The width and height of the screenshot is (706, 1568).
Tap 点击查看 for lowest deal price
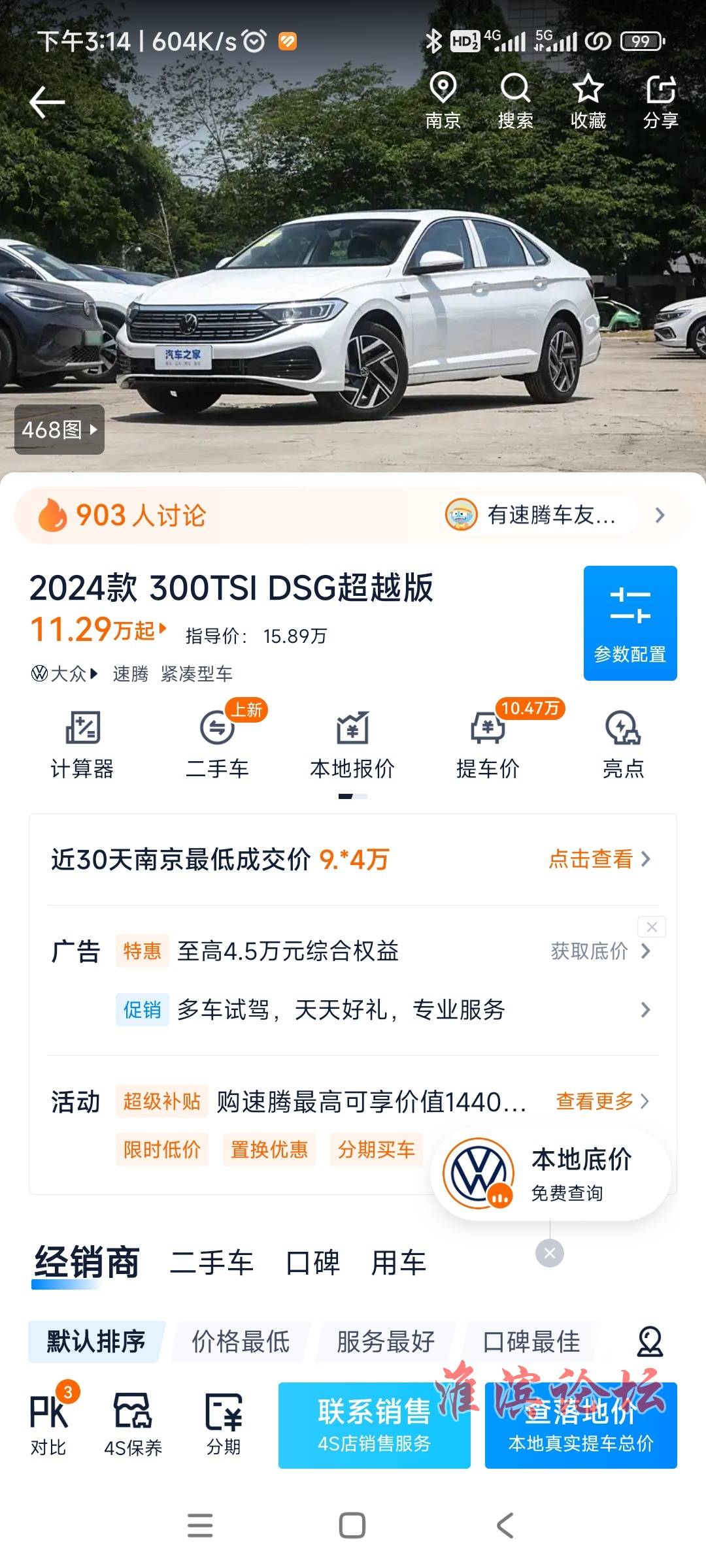click(598, 859)
